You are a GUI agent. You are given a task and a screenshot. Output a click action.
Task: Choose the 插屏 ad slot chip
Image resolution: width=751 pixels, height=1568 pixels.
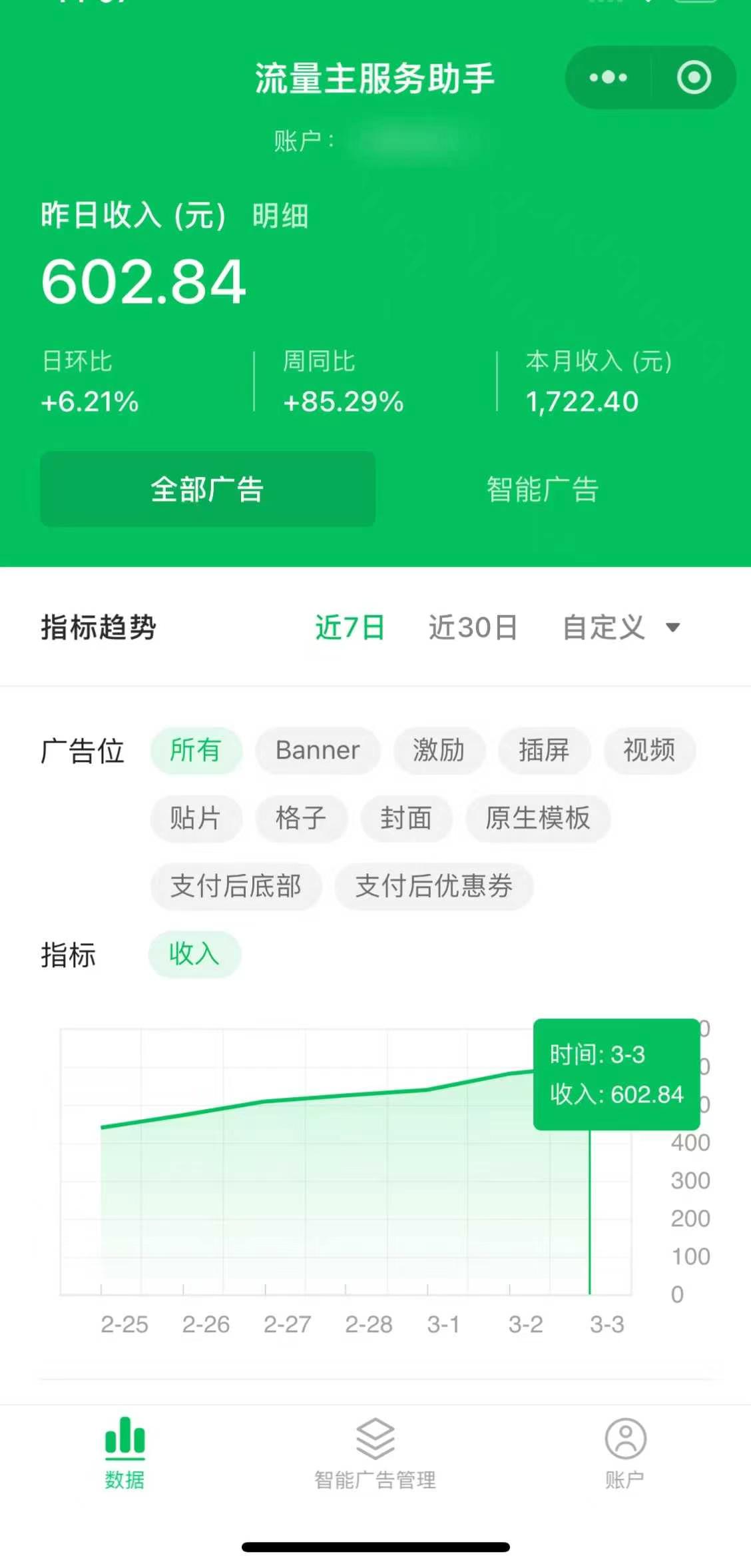[544, 751]
